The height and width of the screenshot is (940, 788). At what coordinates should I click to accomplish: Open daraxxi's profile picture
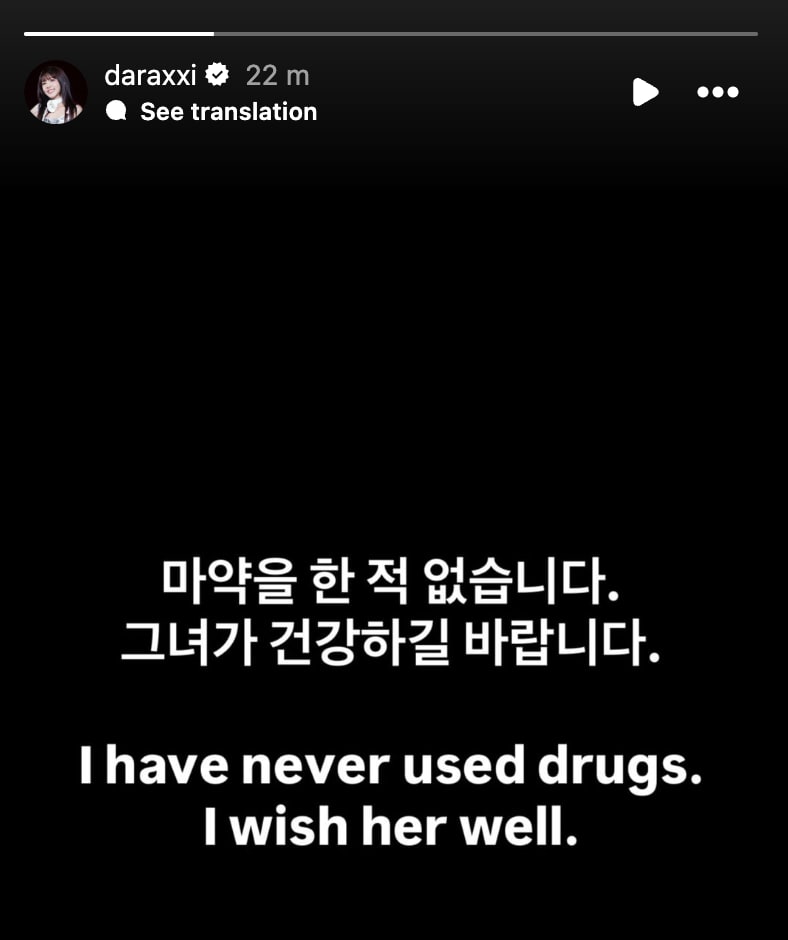(x=56, y=92)
